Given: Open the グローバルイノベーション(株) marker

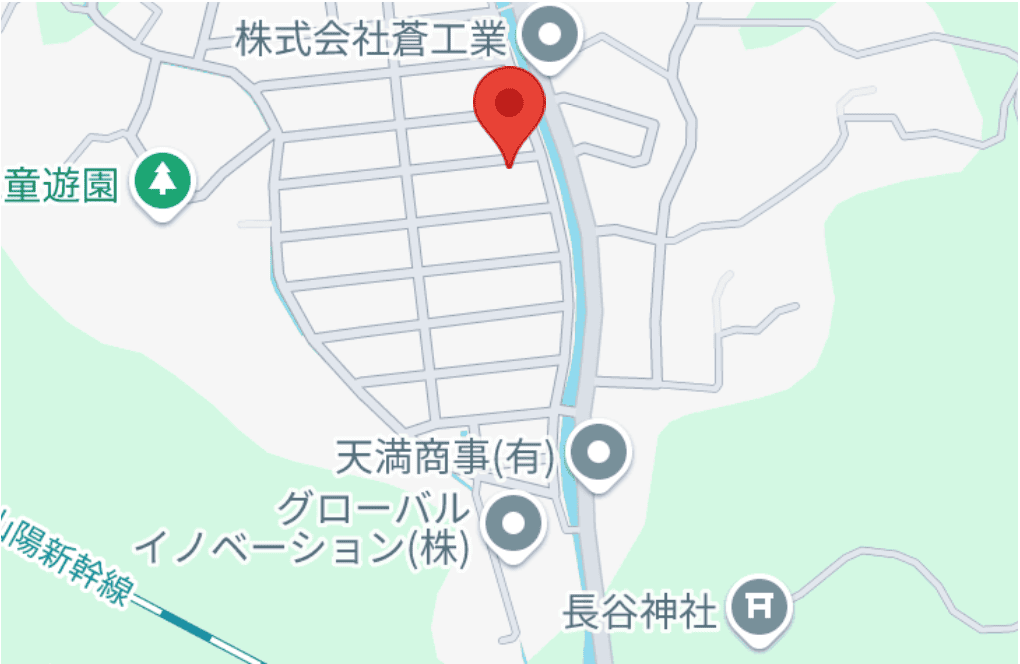Looking at the screenshot, I should tap(514, 525).
